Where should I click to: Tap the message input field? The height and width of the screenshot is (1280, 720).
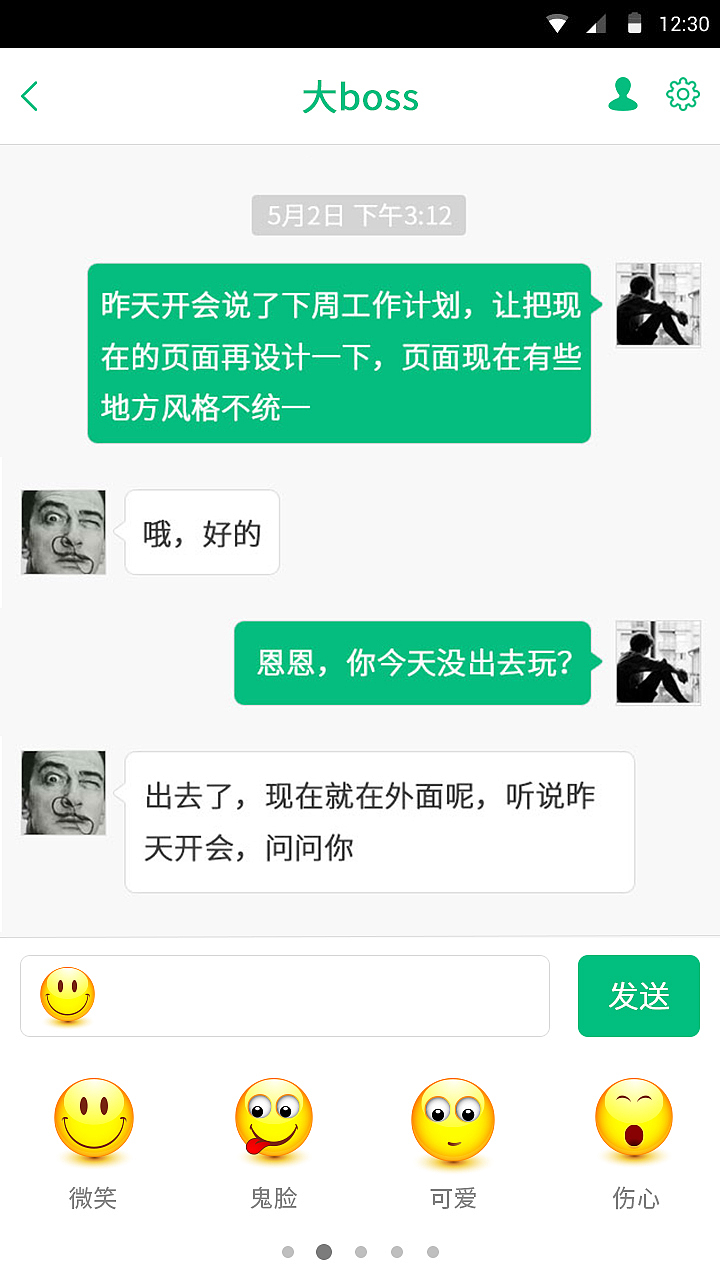pos(300,995)
